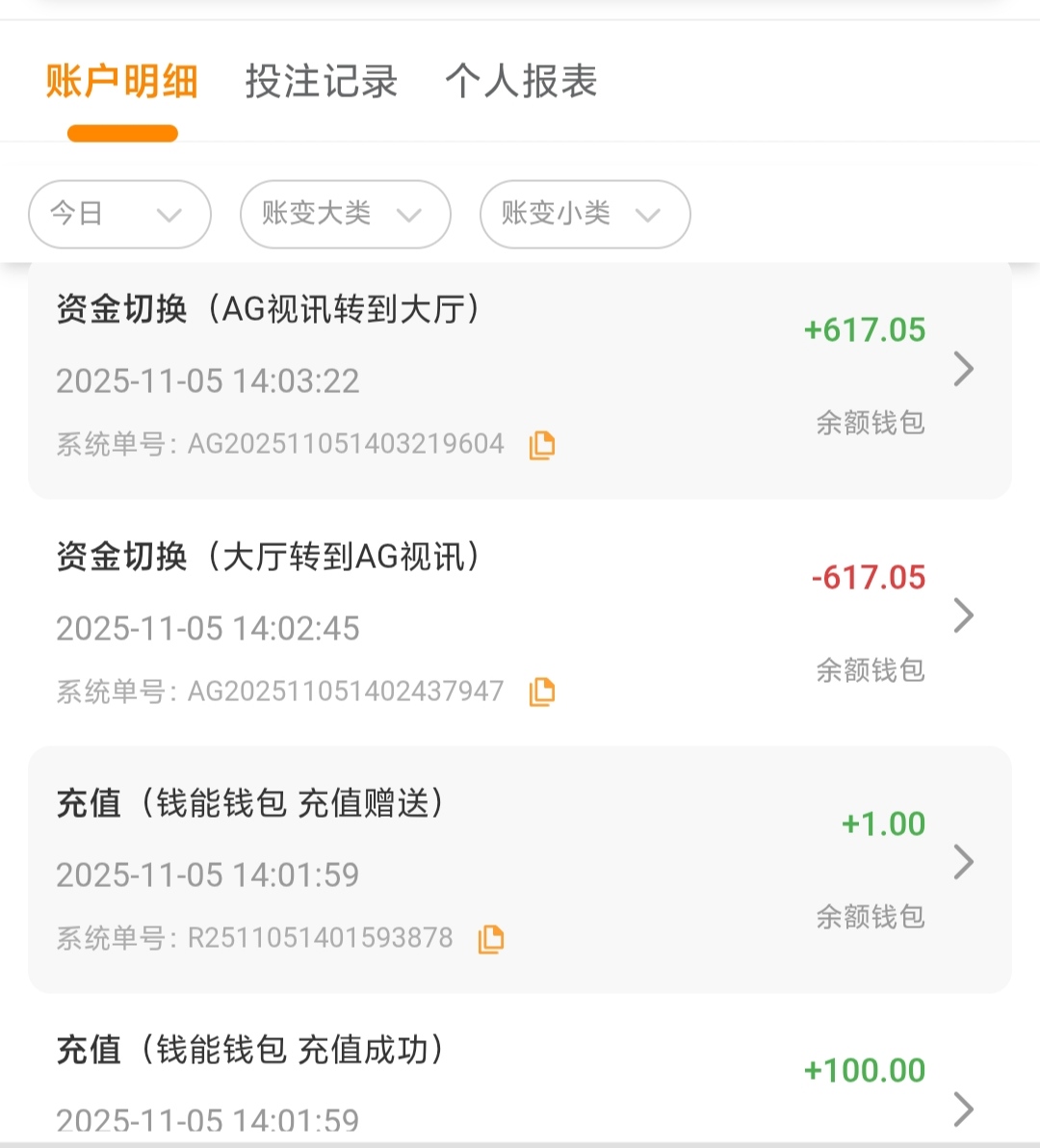Copy order number R2511051401593878
1040x1148 pixels.
click(491, 939)
